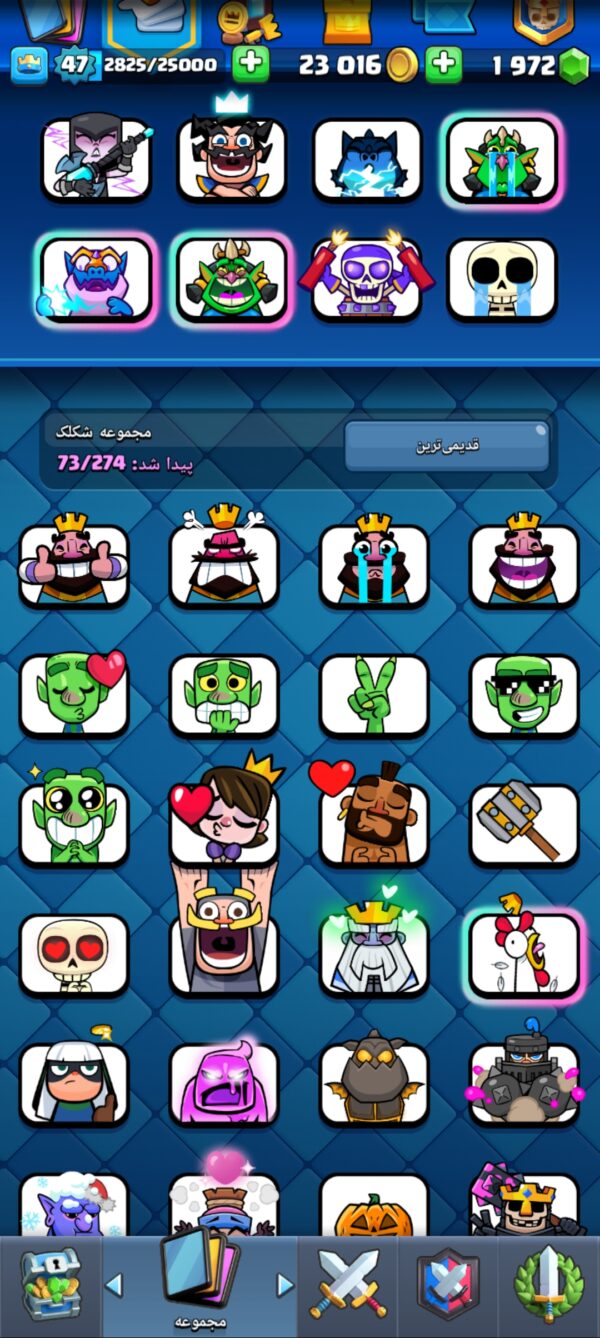Open the shop chest tab

(50, 1285)
